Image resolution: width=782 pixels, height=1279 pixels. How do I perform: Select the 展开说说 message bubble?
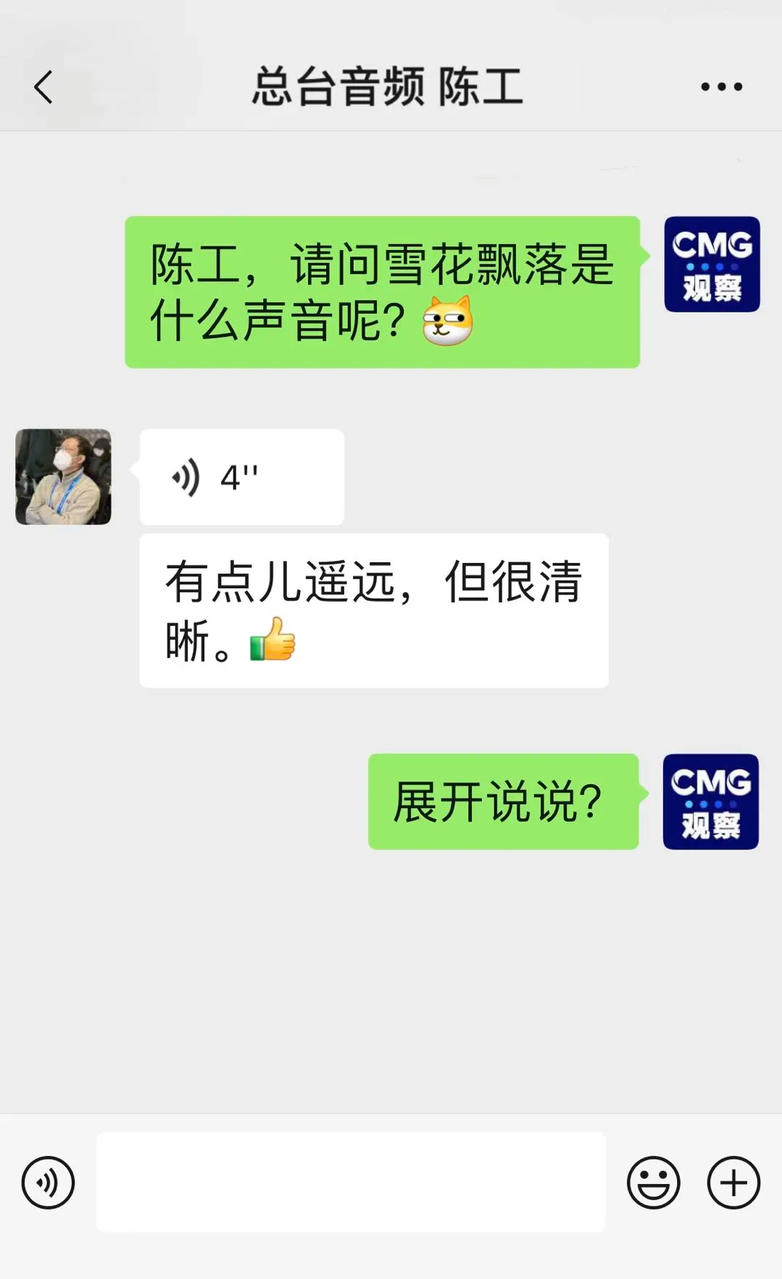(503, 802)
